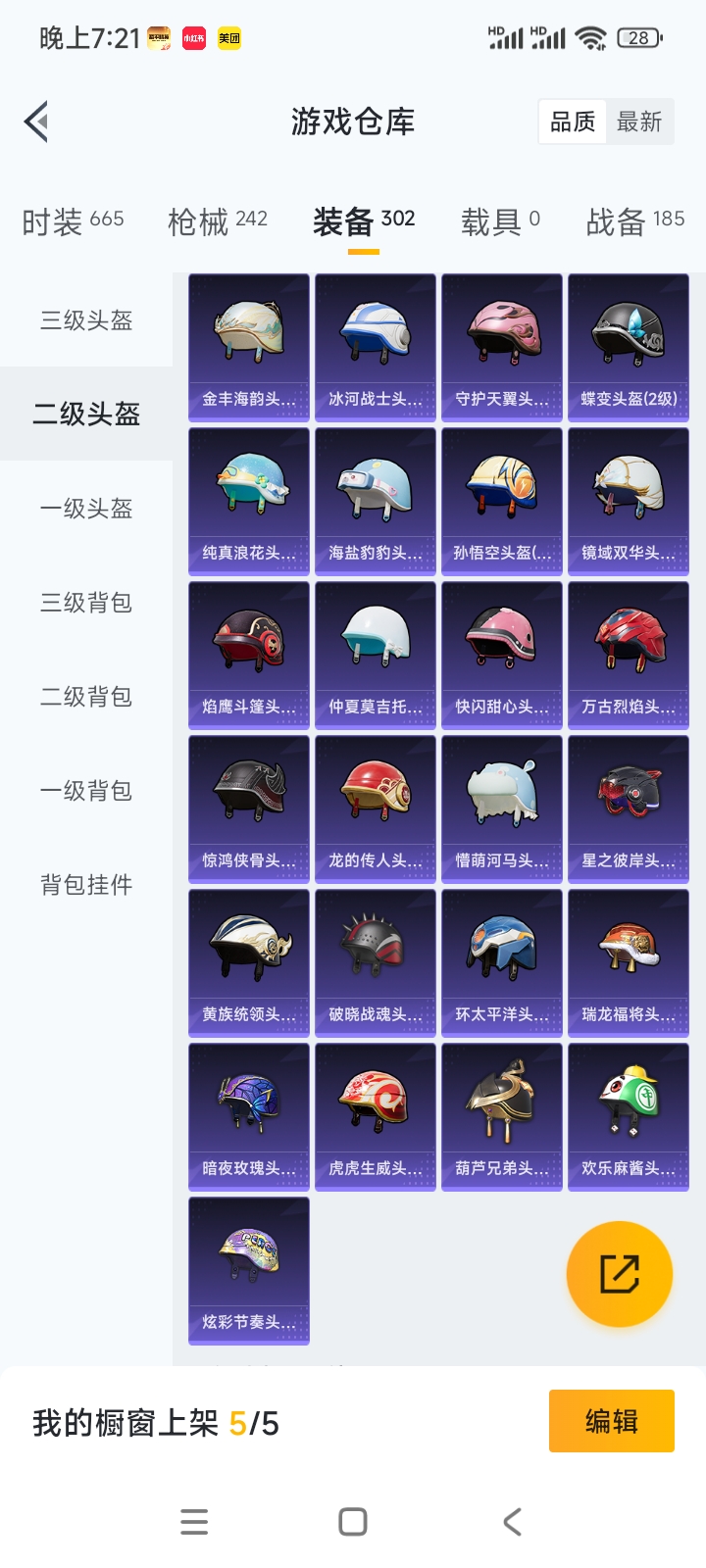Tap the back arrow on the 游戏仓库 page
706x1568 pixels.
(35, 122)
